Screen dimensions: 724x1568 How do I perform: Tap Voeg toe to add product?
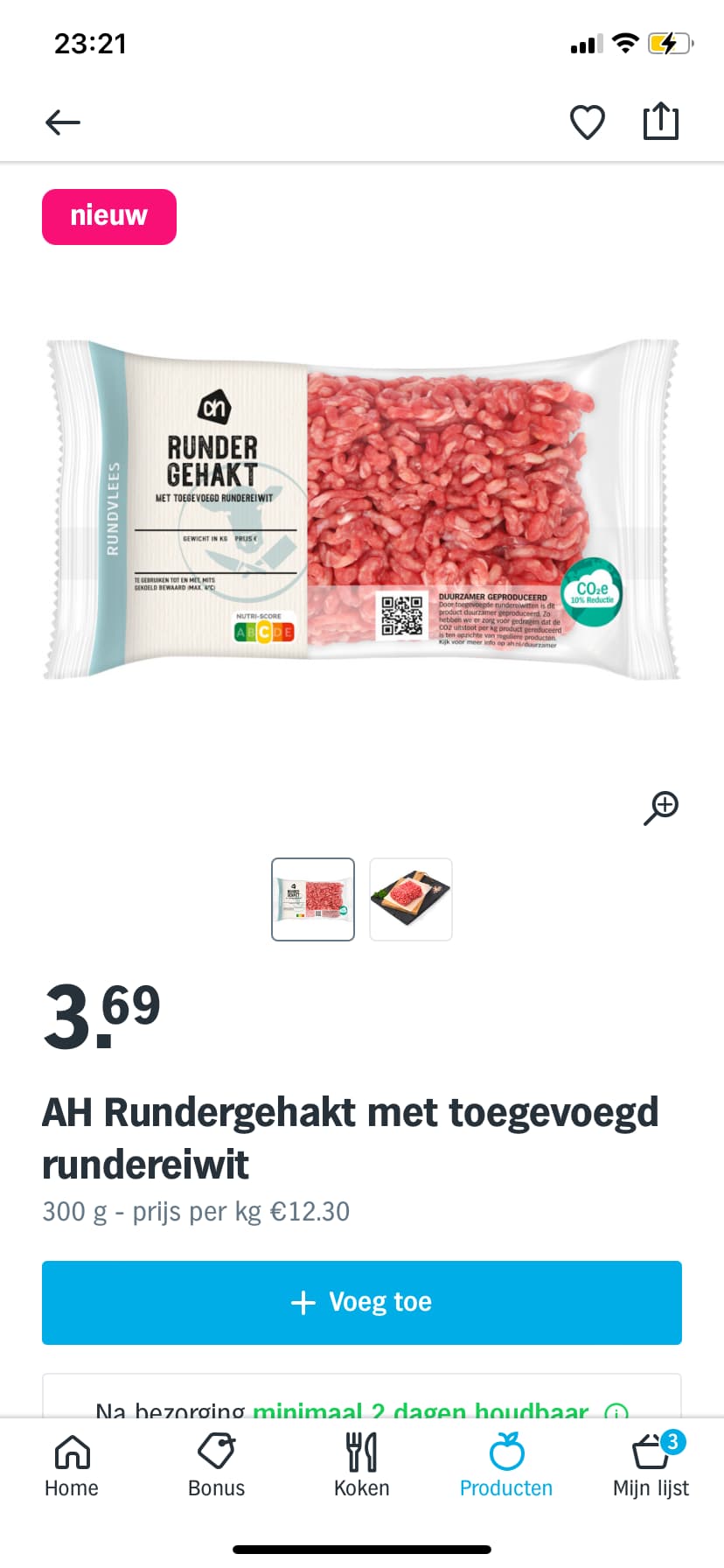362,1302
